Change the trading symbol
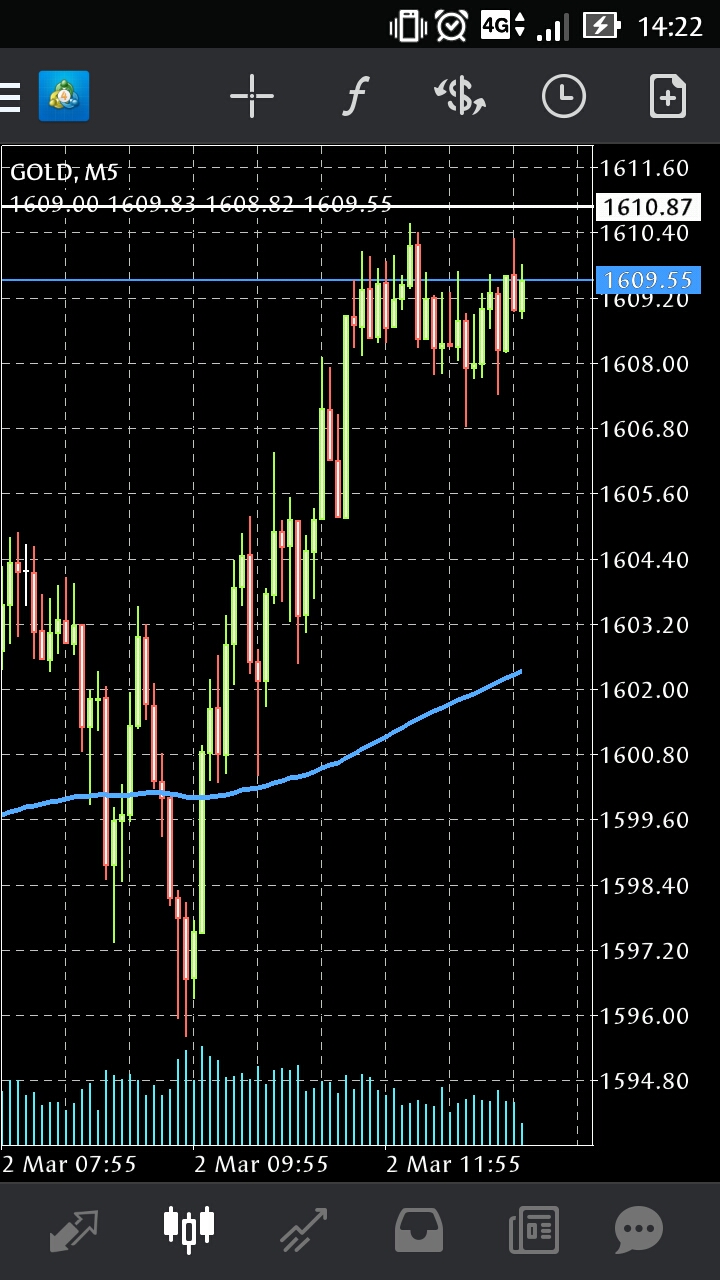Viewport: 720px width, 1280px height. point(460,96)
